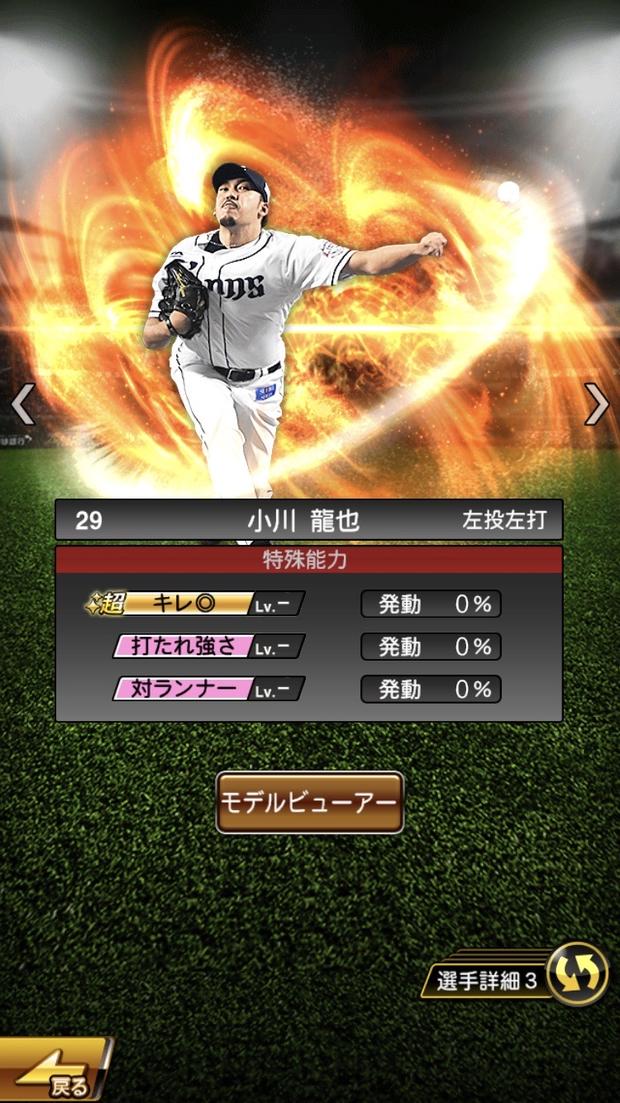
Task: Select the 打たれ強さ special ability
Action: click(207, 646)
